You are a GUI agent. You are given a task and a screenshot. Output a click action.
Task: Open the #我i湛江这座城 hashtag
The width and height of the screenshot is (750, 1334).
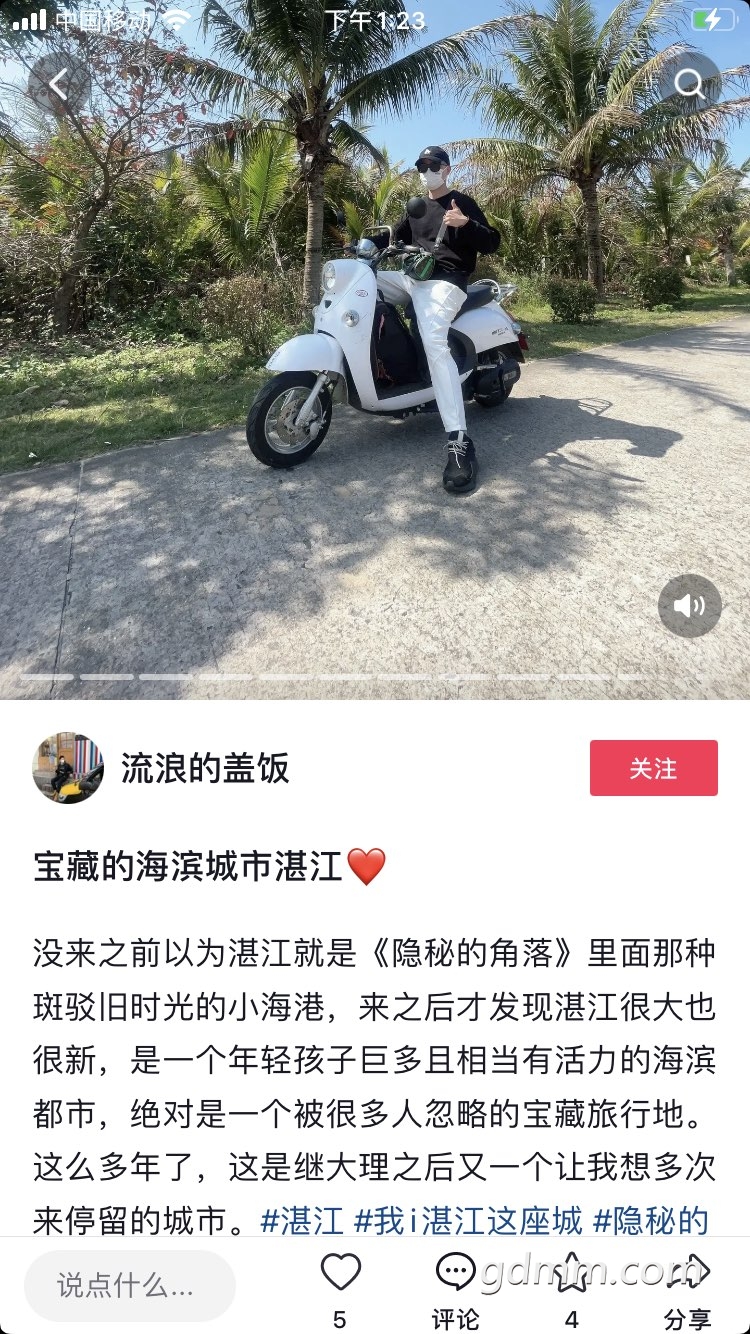pyautogui.click(x=468, y=1221)
